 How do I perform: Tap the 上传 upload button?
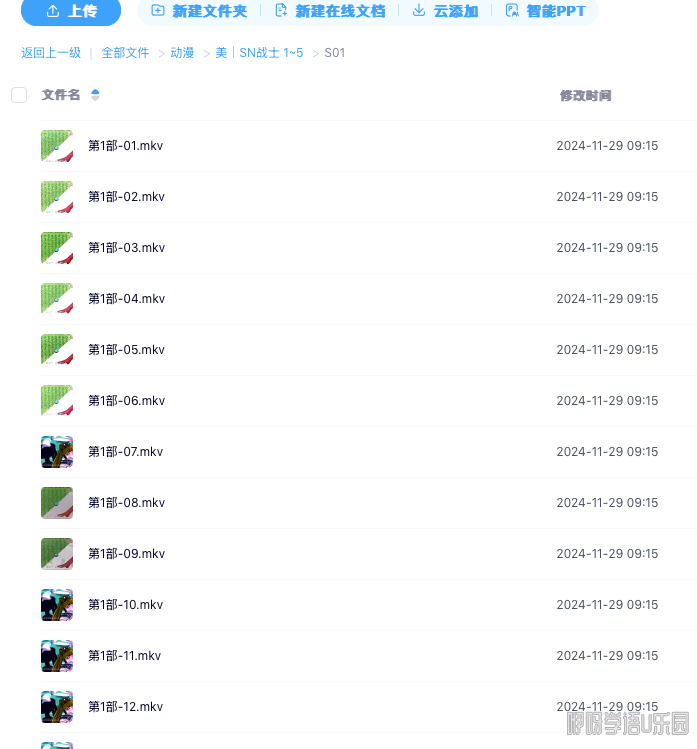(70, 11)
